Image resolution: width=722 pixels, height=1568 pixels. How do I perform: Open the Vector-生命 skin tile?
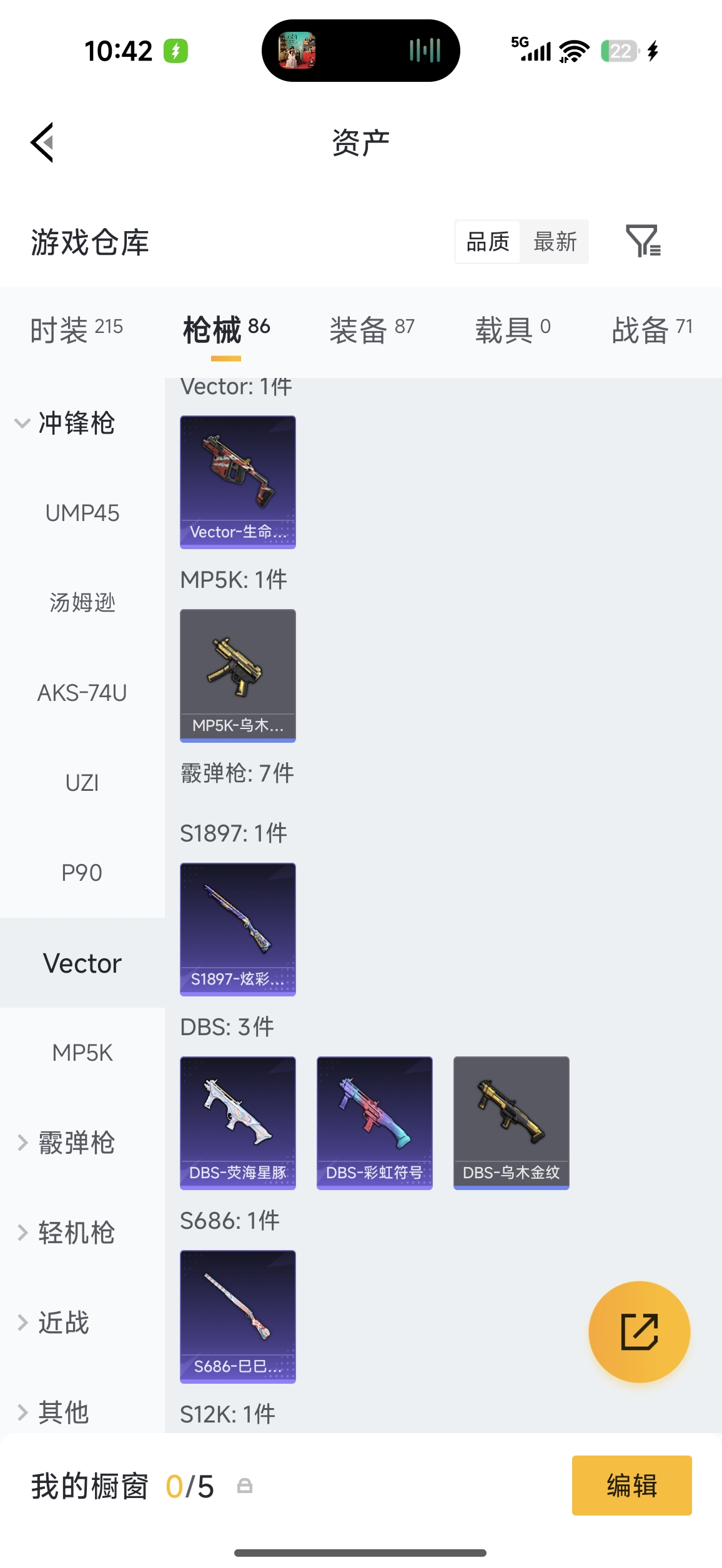(x=237, y=482)
